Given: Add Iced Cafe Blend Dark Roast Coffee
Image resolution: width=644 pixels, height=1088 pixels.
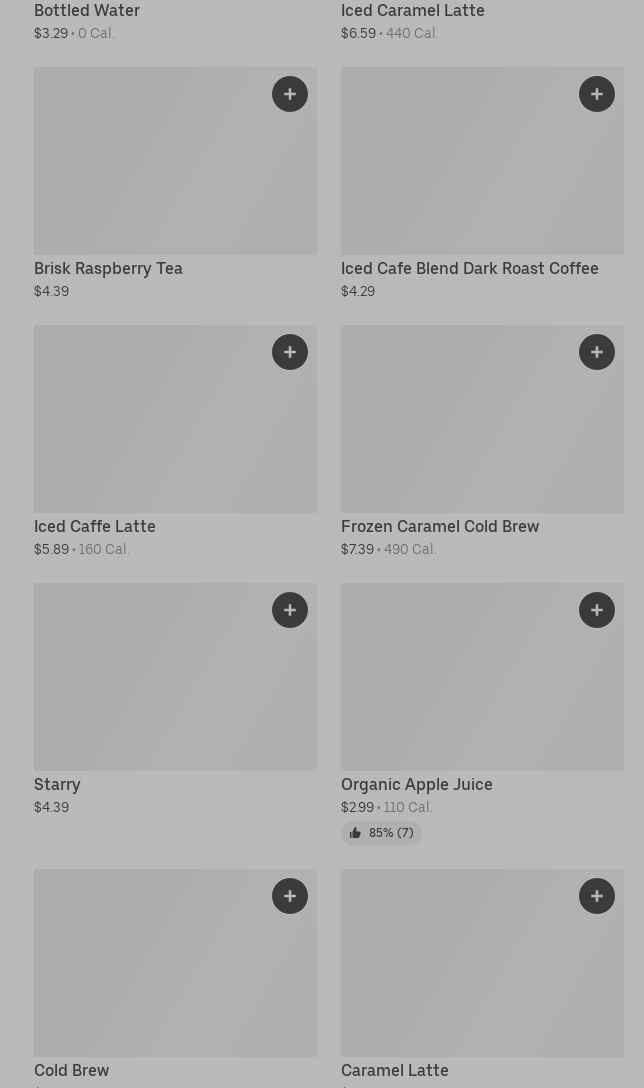Looking at the screenshot, I should tap(597, 94).
